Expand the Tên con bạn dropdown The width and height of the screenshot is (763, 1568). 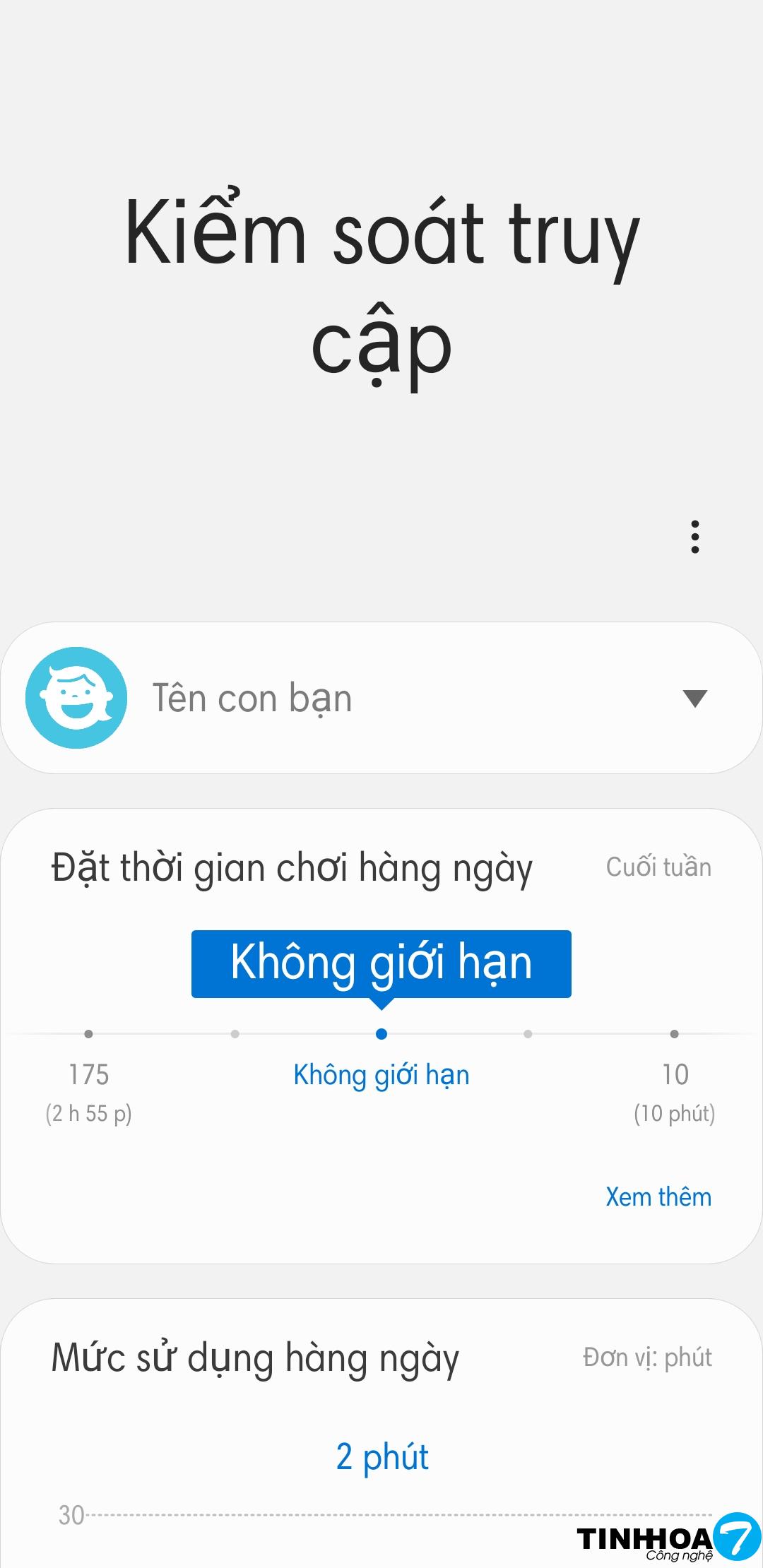pyautogui.click(x=694, y=698)
